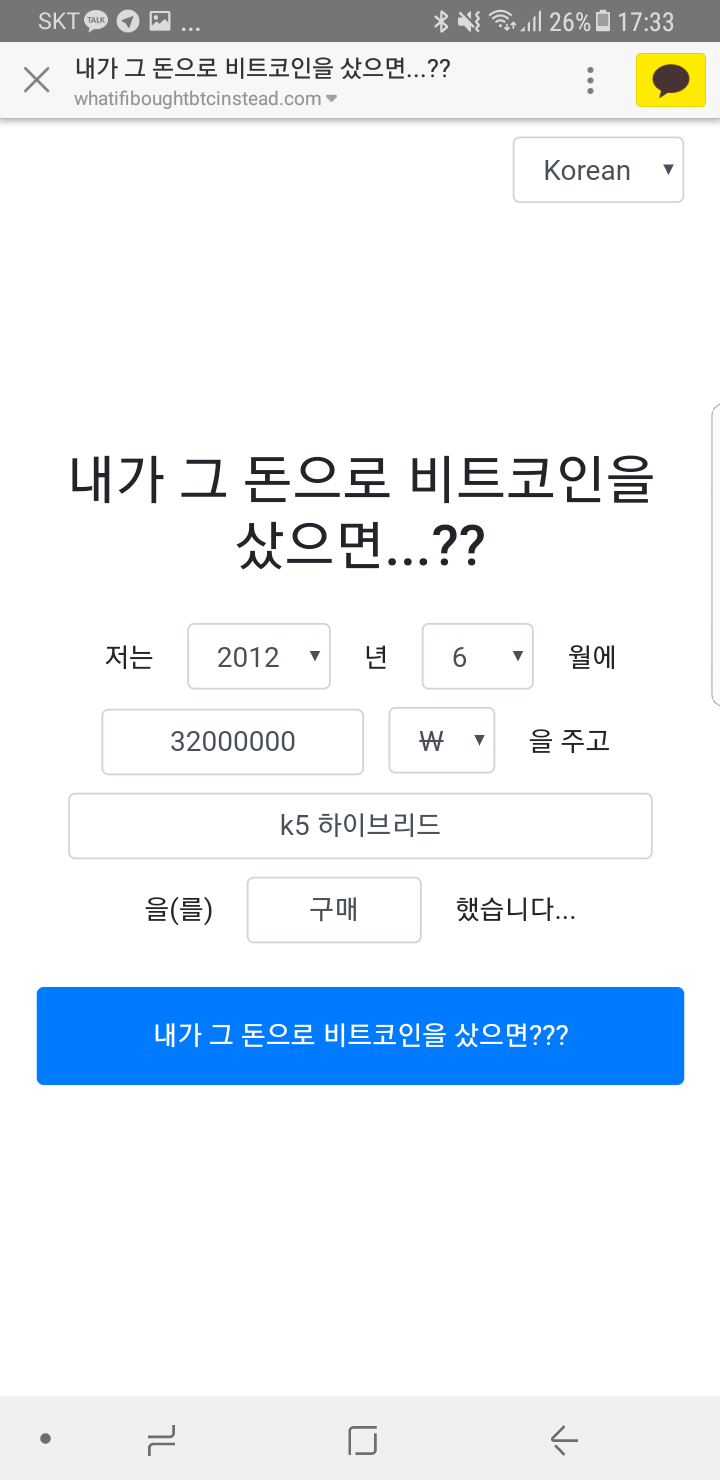This screenshot has width=720, height=1480.
Task: Tap the three-dot browser overflow menu
Action: coord(590,80)
